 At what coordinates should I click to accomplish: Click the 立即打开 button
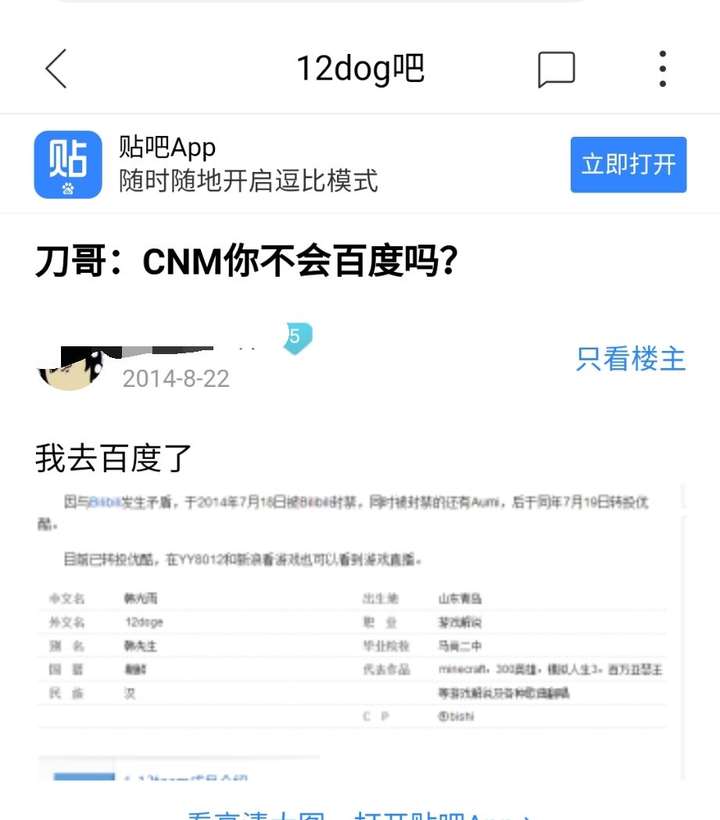(x=628, y=164)
